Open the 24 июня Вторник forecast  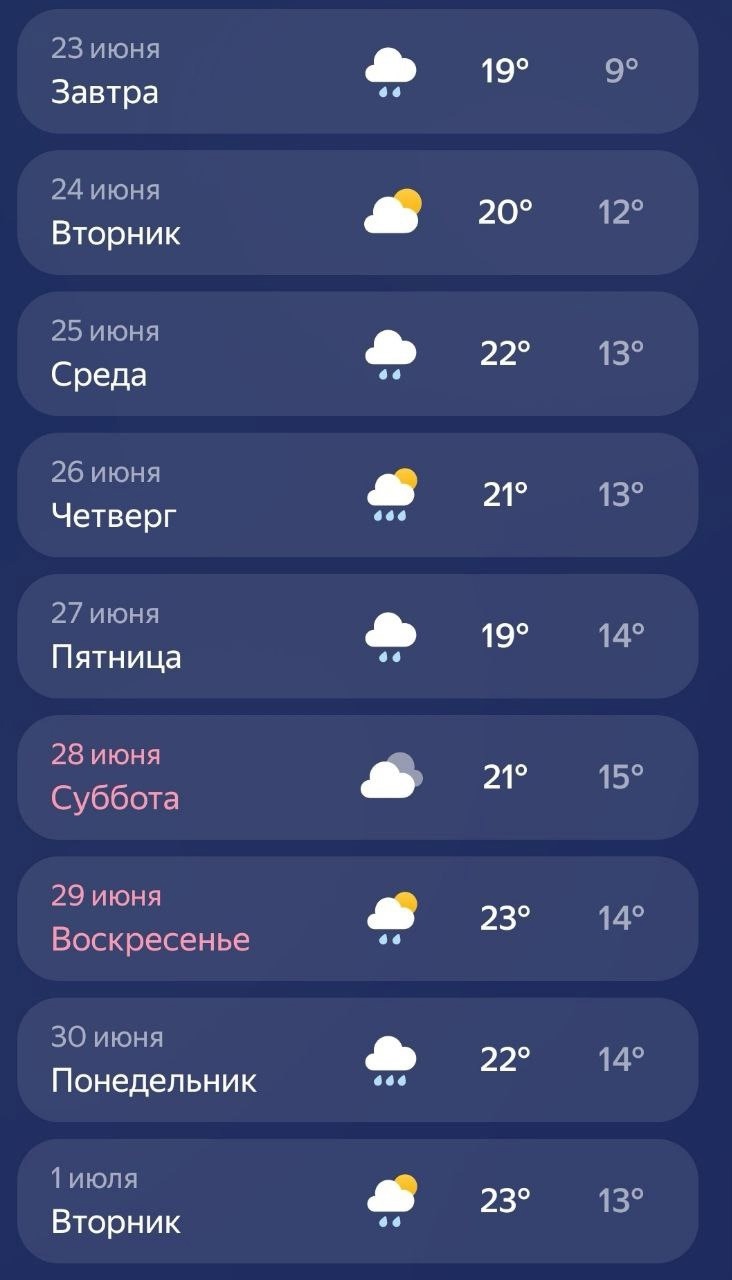pos(358,212)
